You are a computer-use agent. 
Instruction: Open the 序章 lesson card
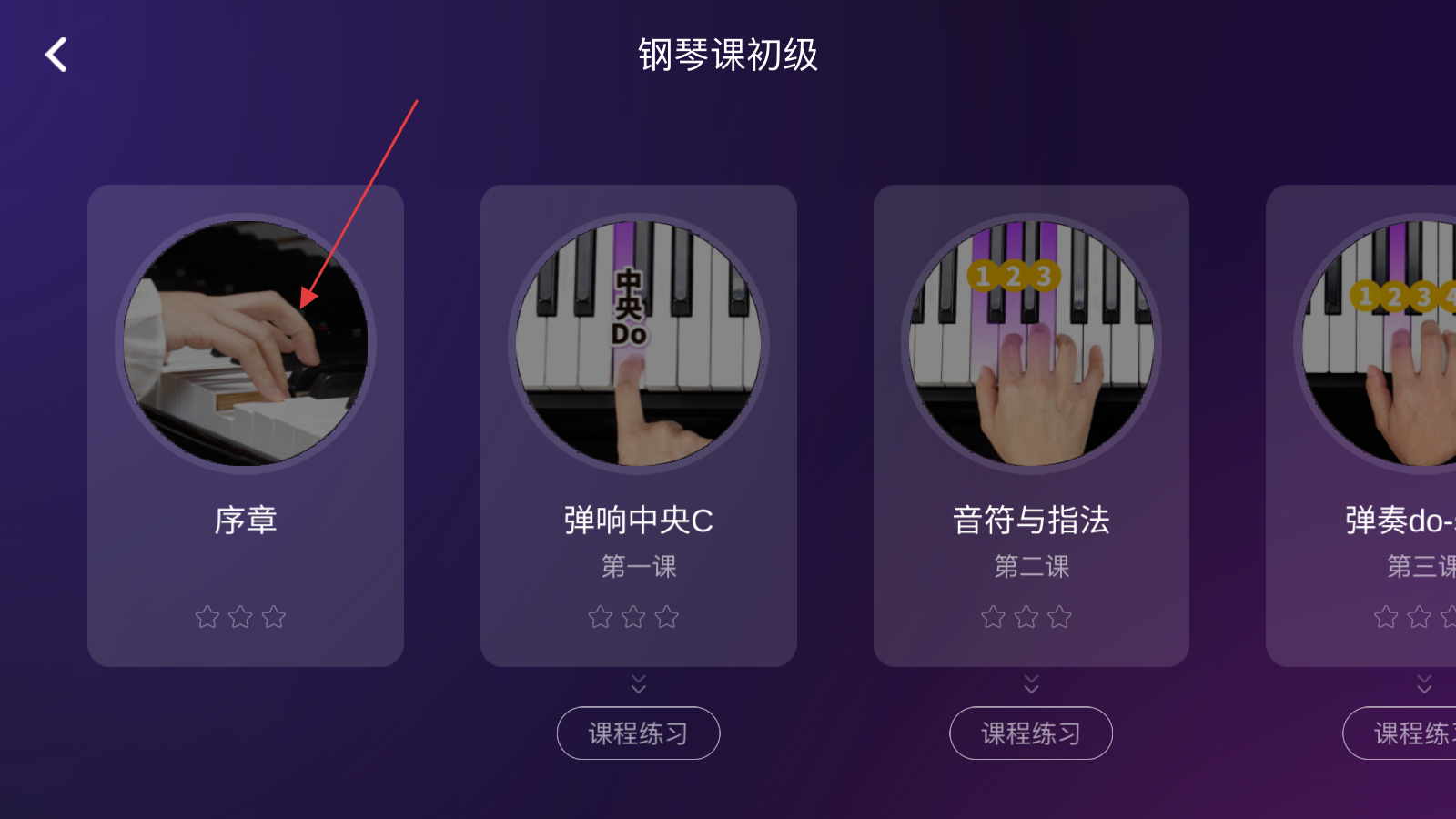[x=246, y=425]
